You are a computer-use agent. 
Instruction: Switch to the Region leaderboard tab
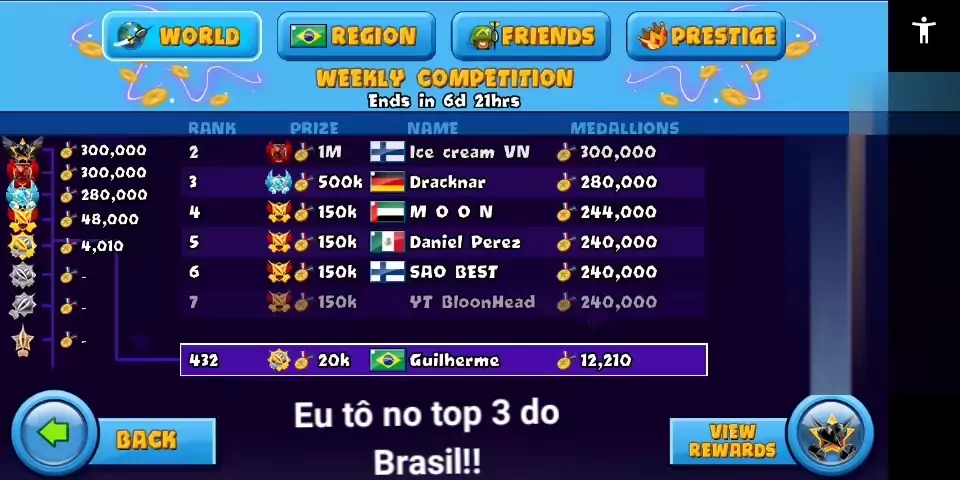pos(356,36)
